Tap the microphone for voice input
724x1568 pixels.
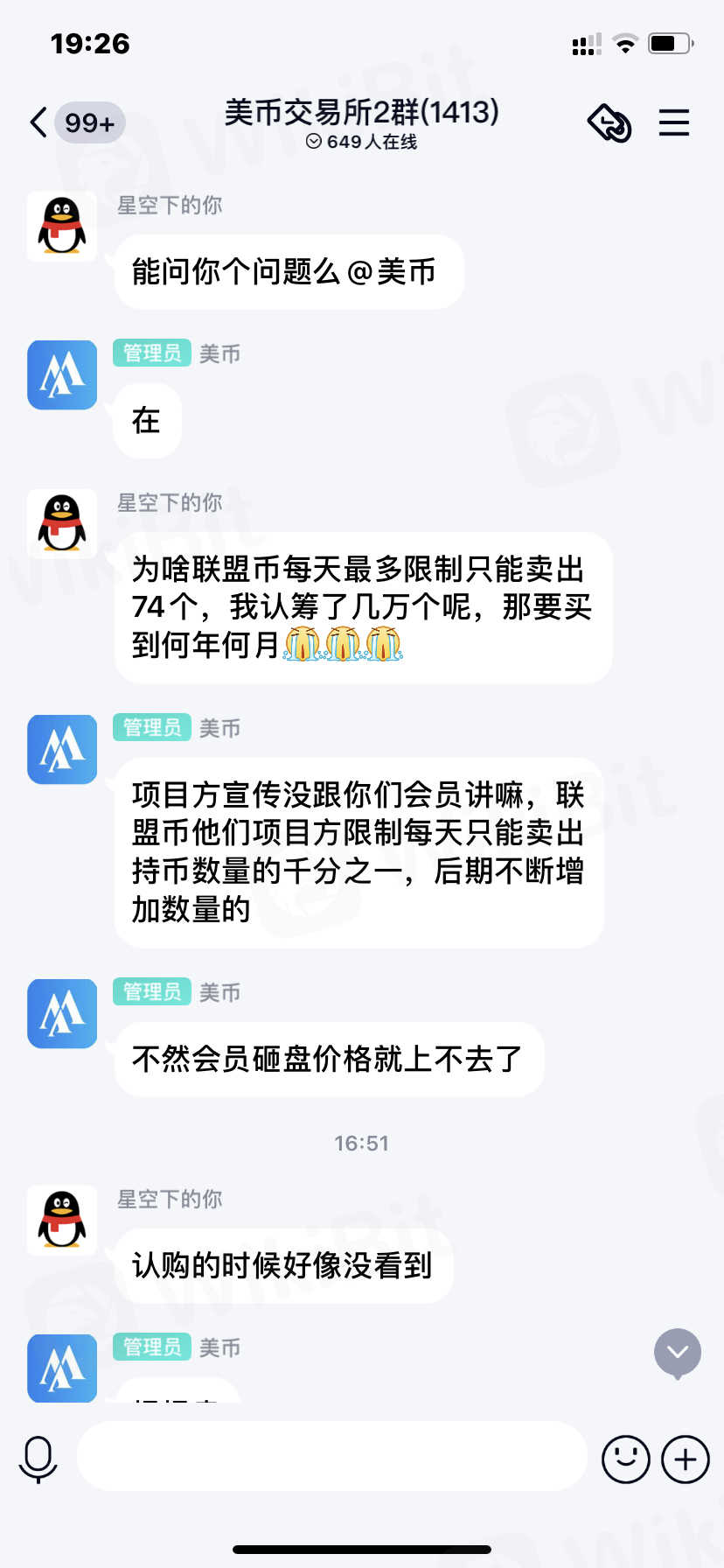coord(38,1459)
